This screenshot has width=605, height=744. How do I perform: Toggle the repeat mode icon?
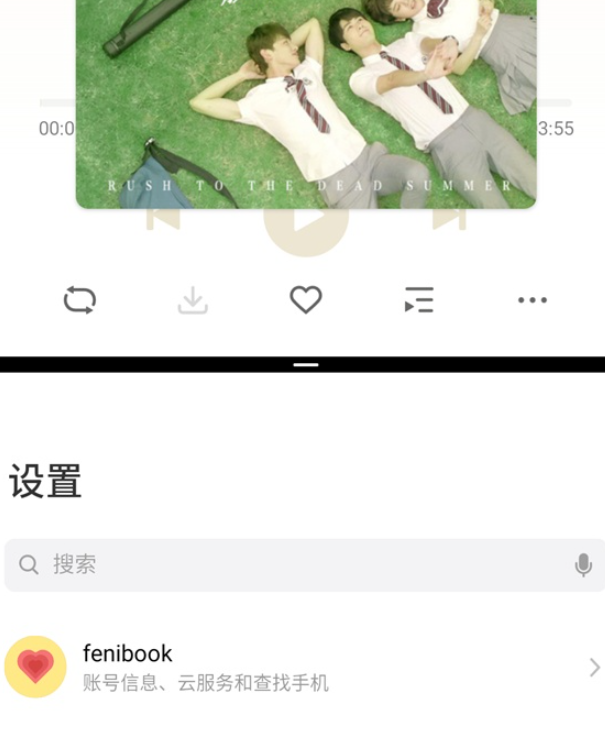[80, 300]
